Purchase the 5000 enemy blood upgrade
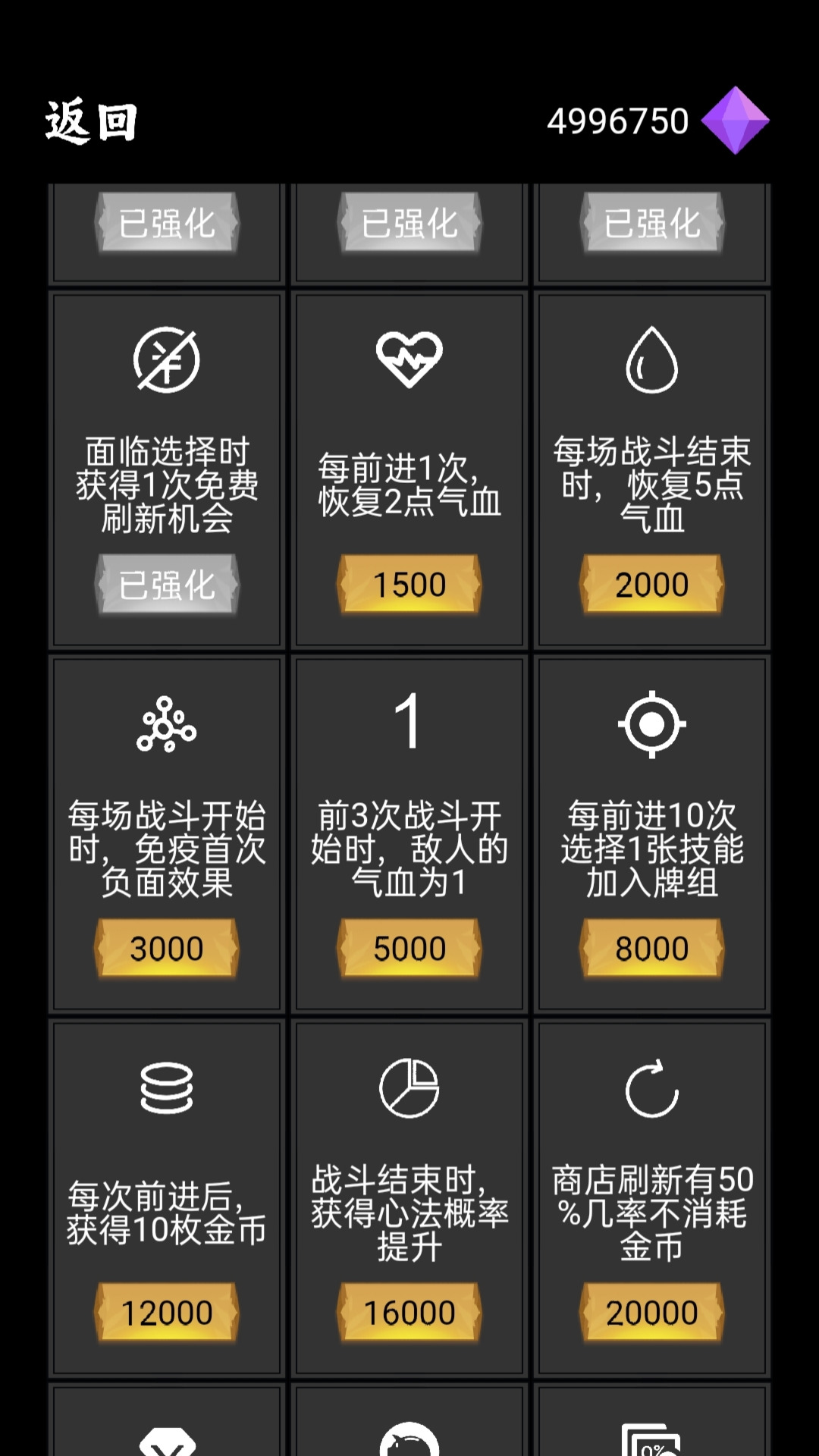819x1456 pixels. (409, 946)
